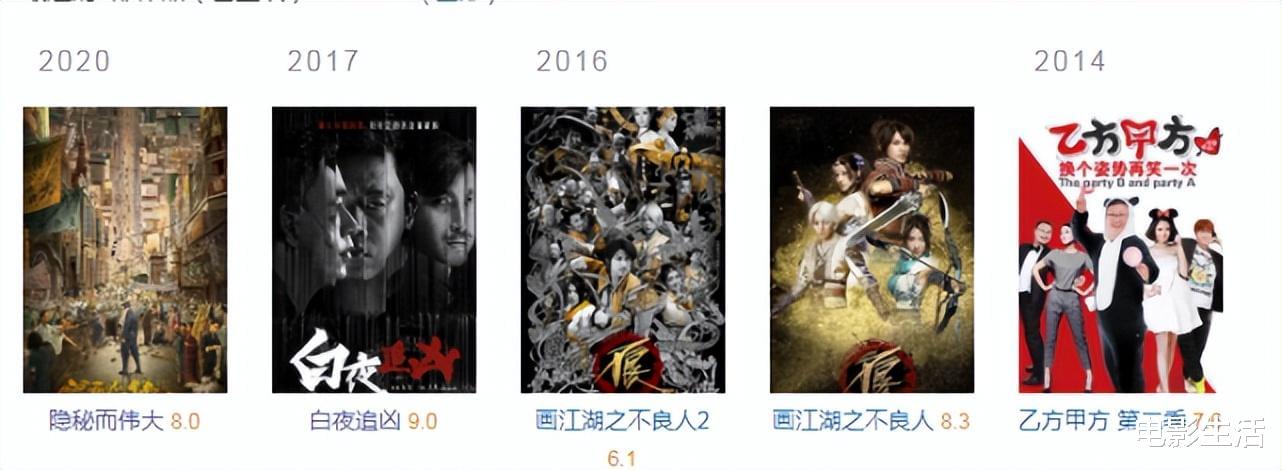Select the 白夜追凶 title link

[355, 421]
